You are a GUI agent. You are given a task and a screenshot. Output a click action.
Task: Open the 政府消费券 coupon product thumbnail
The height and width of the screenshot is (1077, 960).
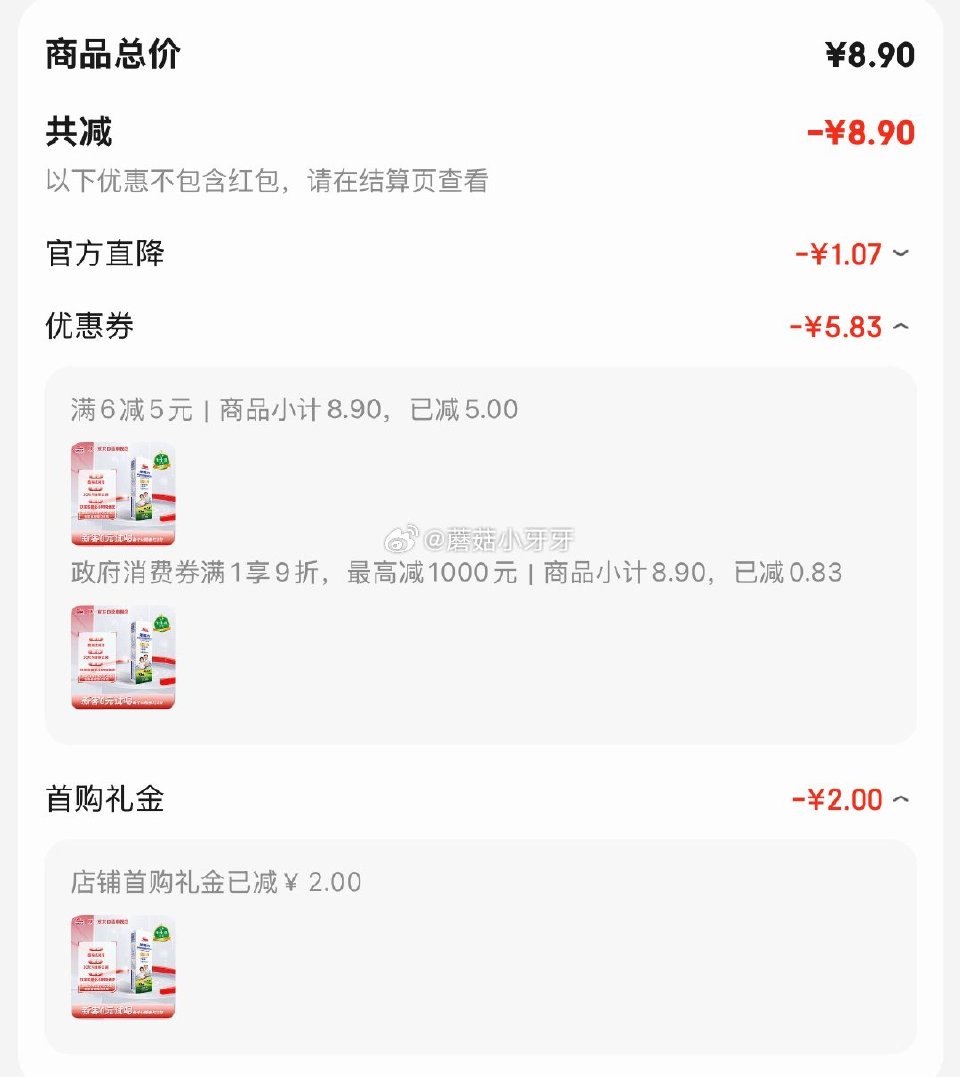[x=120, y=655]
